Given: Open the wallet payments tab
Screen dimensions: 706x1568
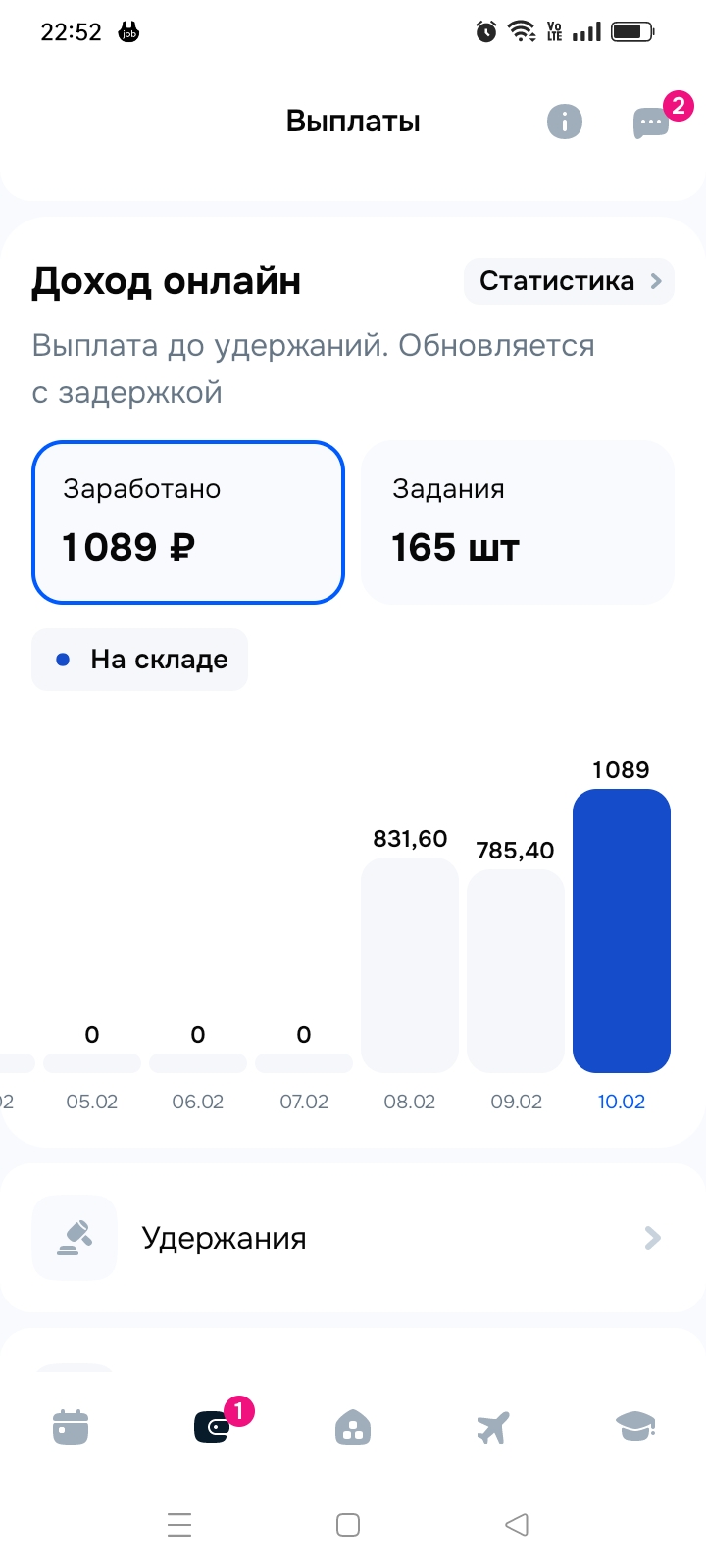Looking at the screenshot, I should (x=212, y=1427).
